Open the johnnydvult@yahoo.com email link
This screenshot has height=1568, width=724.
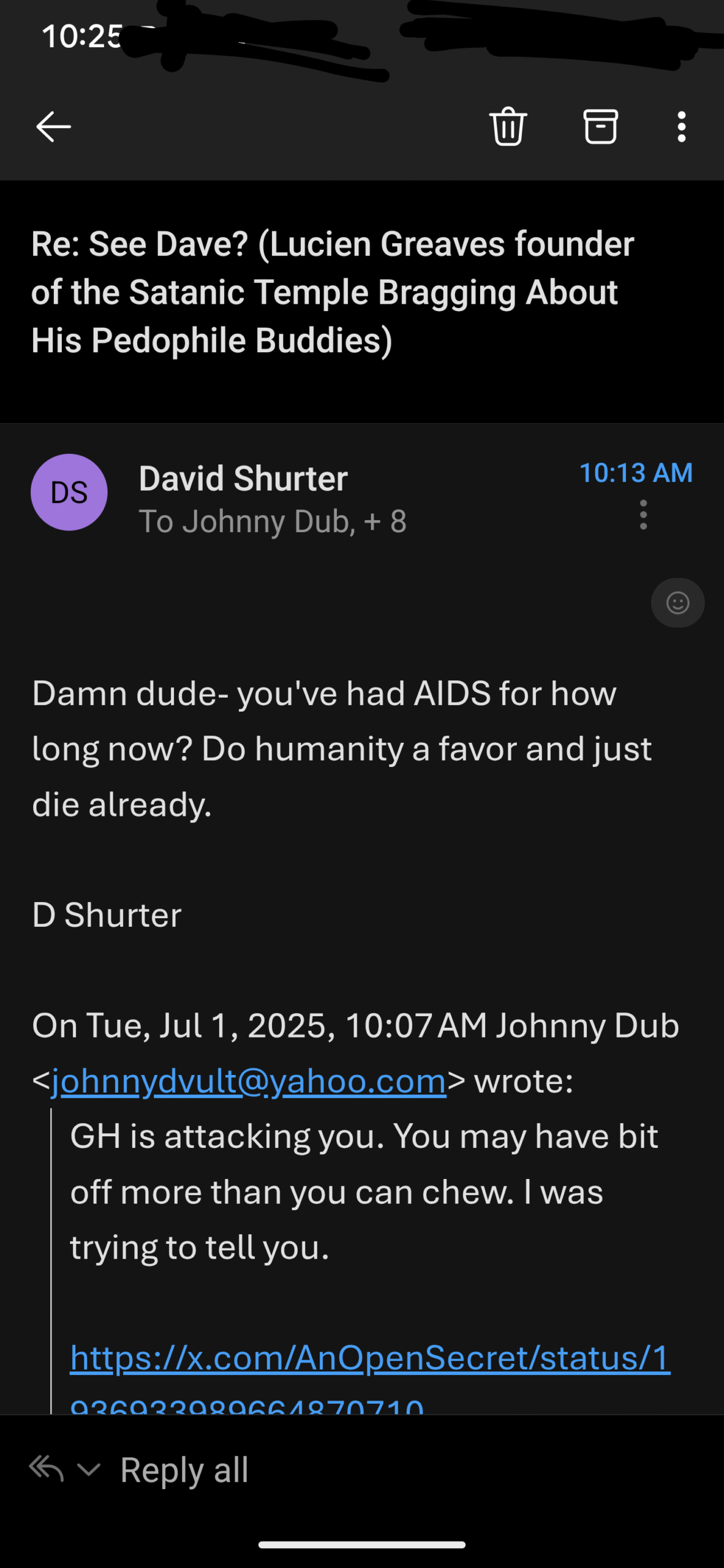point(249,1080)
